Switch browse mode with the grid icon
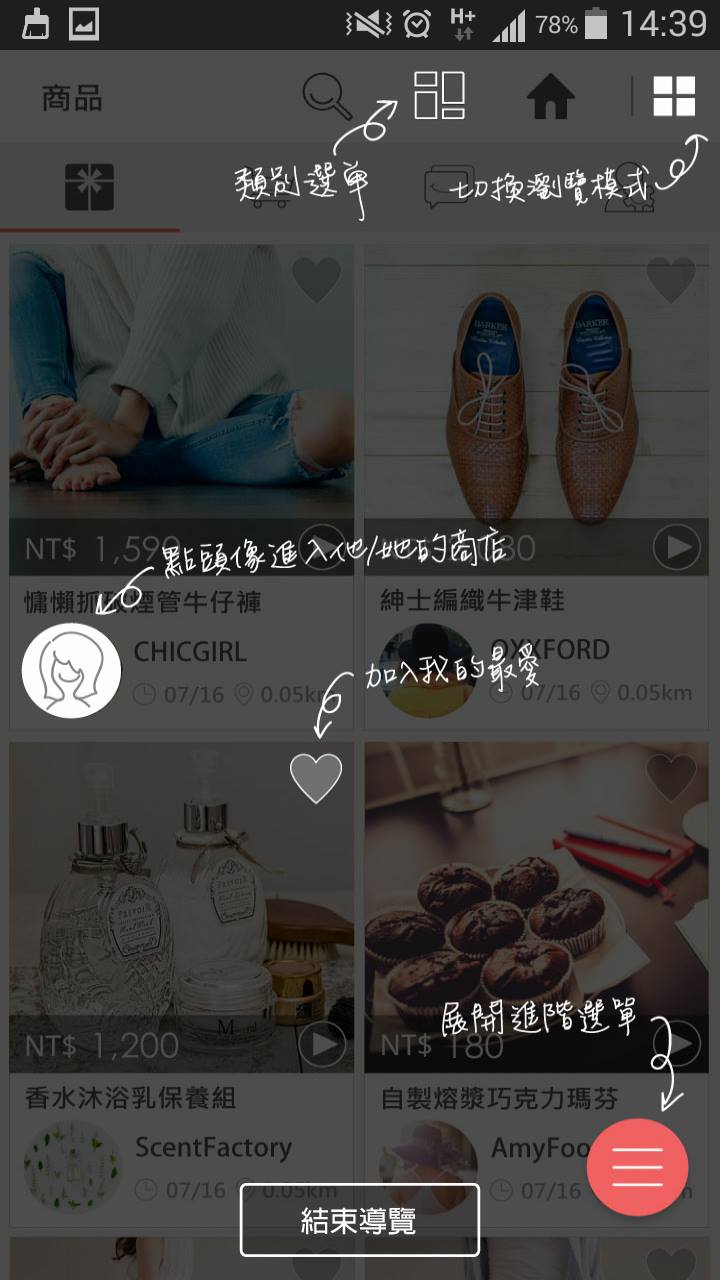 point(674,97)
